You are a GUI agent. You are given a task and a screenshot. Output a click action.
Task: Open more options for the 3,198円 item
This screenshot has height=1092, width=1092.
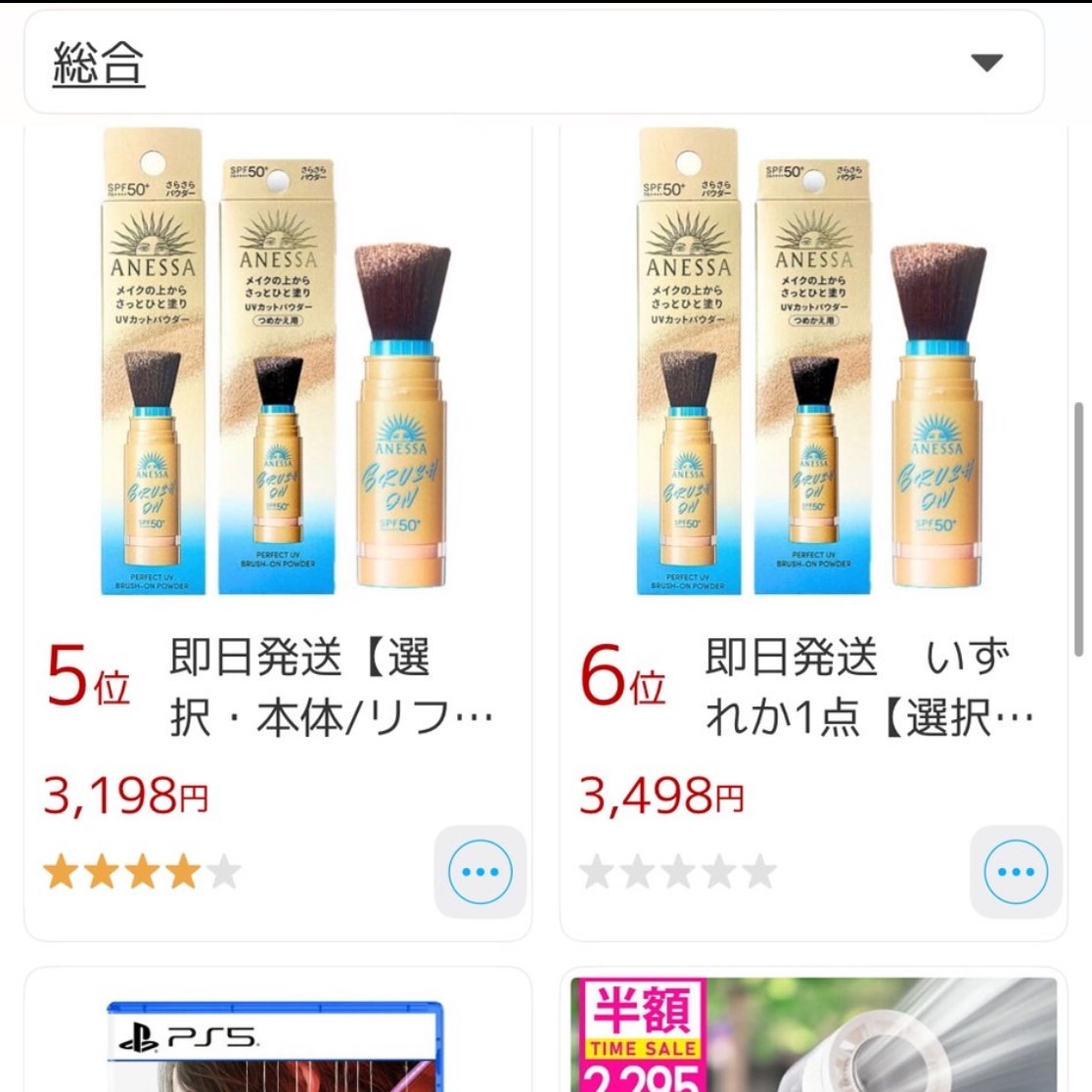tap(479, 872)
